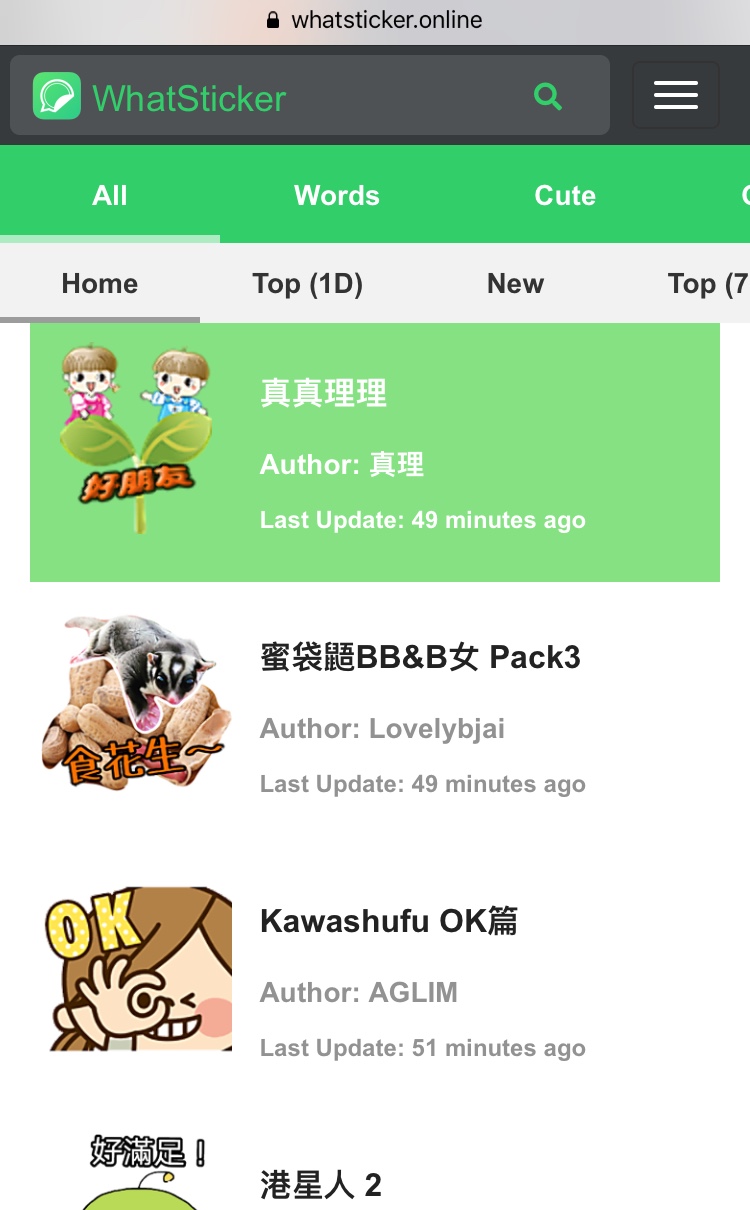The height and width of the screenshot is (1210, 750).
Task: Select the Home sub-tab
Action: pyautogui.click(x=100, y=284)
